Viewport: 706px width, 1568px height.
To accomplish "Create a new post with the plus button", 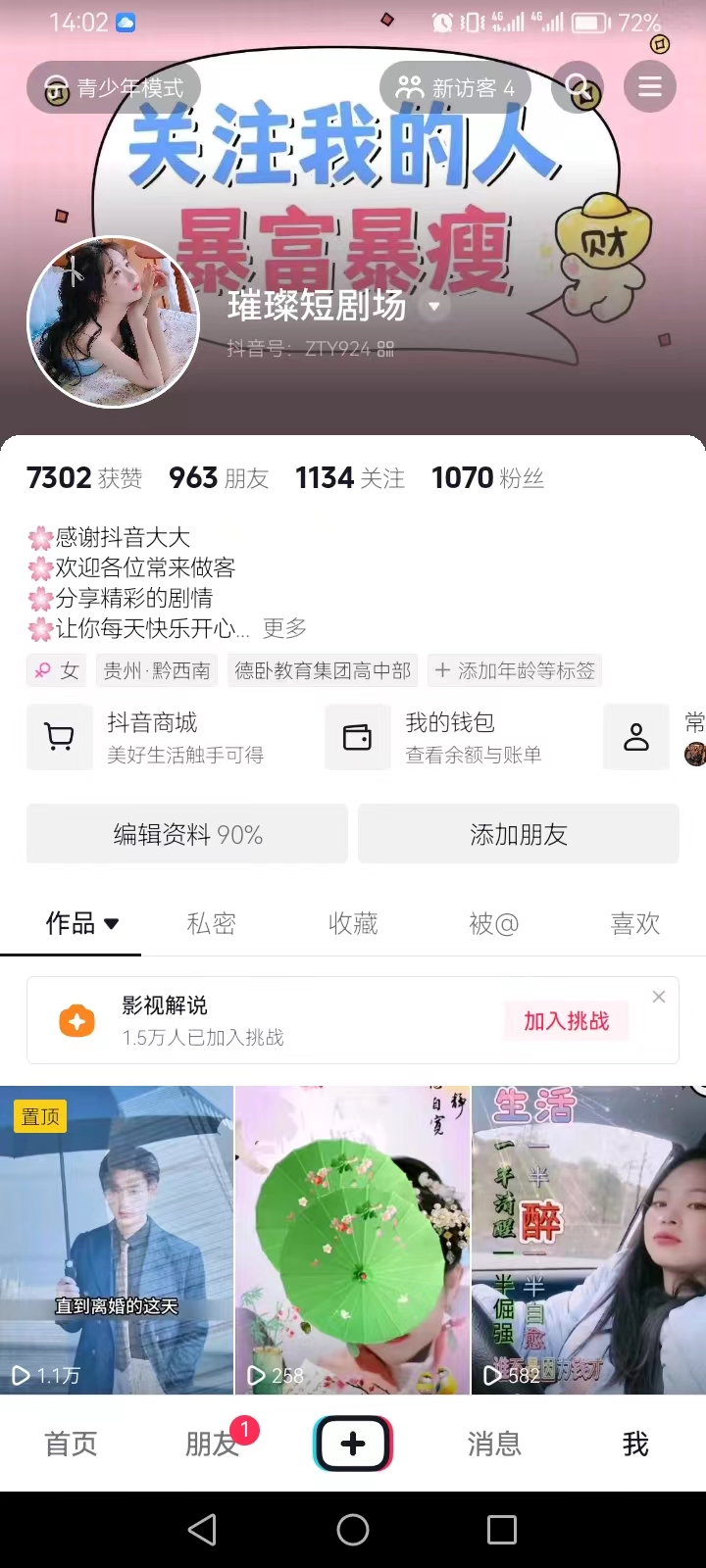I will coord(353,1444).
